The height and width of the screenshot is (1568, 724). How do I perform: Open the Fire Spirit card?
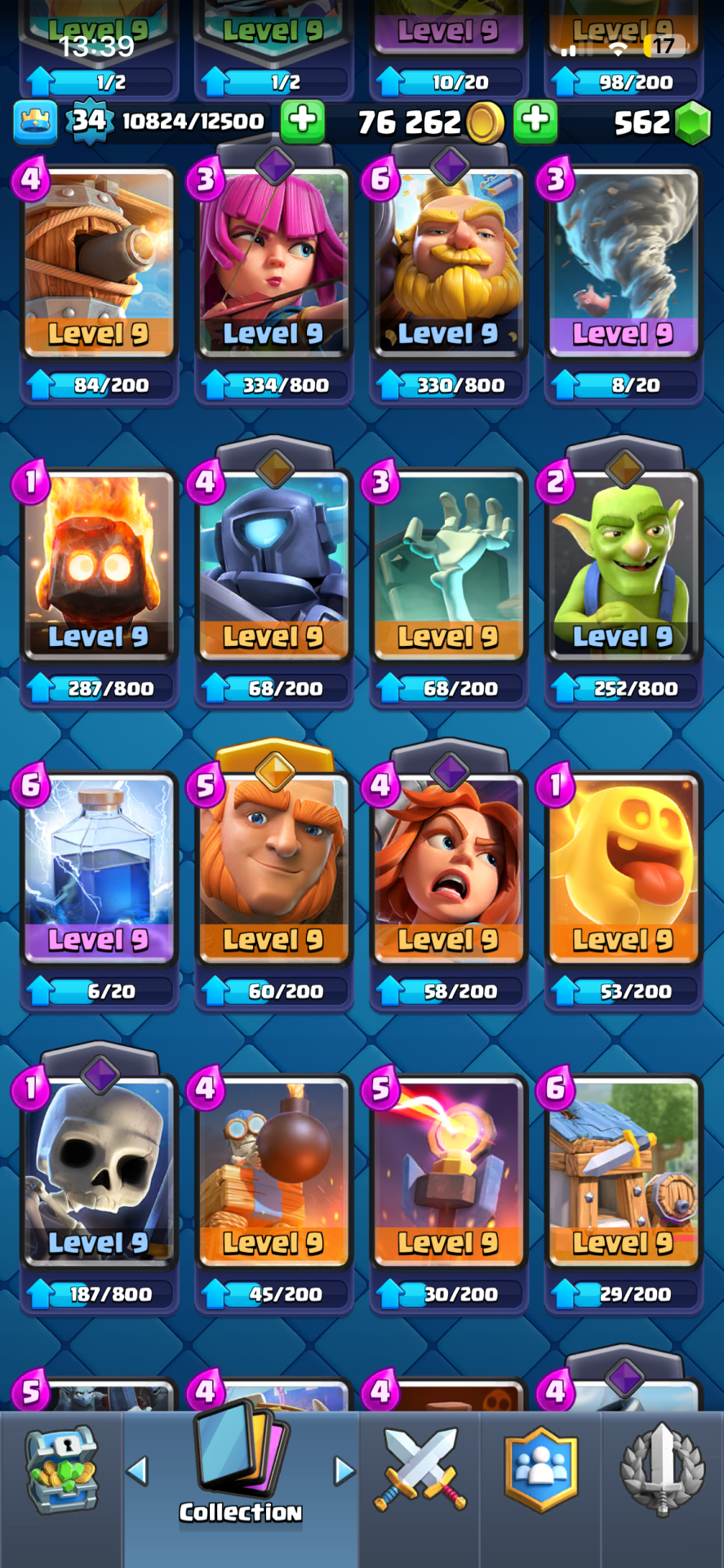(x=99, y=565)
